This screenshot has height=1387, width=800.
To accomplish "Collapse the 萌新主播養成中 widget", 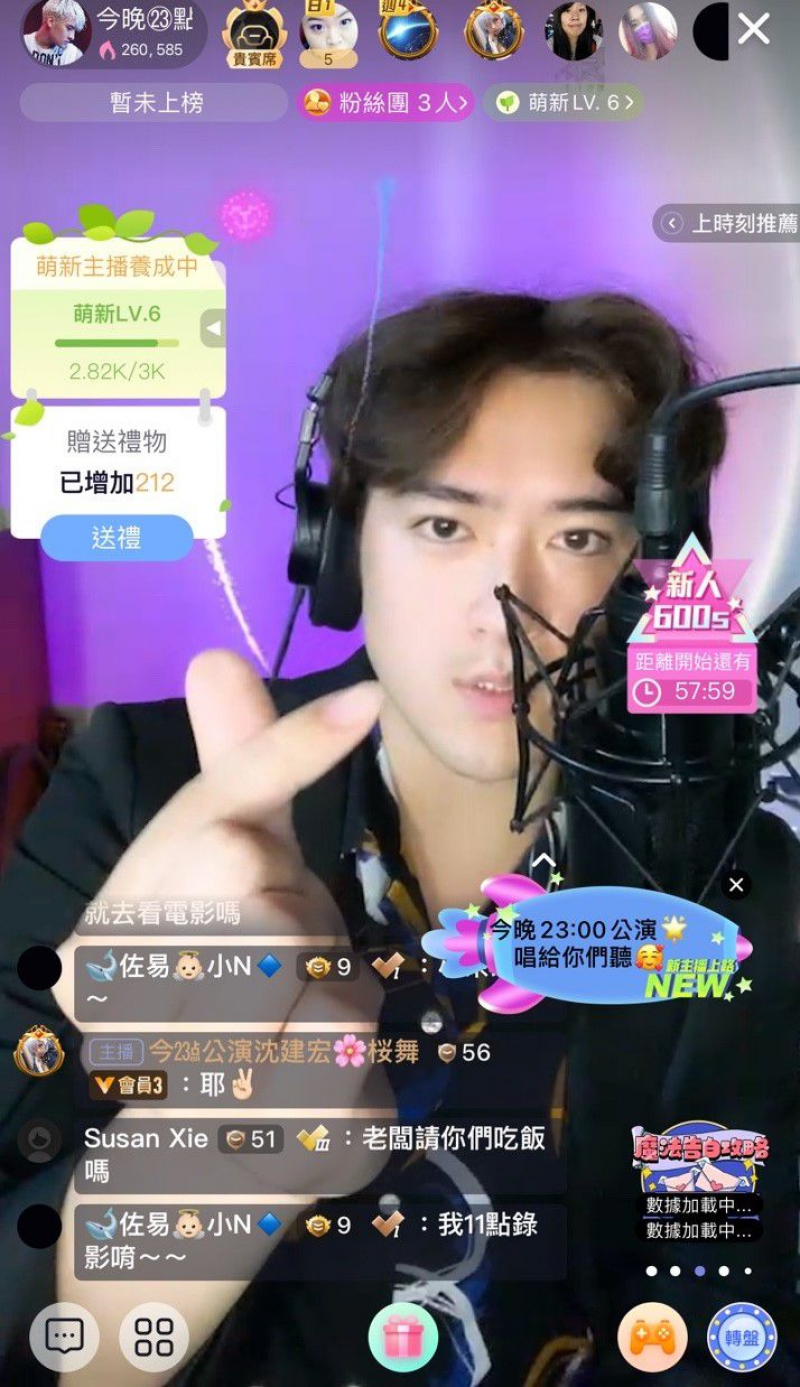I will click(213, 328).
